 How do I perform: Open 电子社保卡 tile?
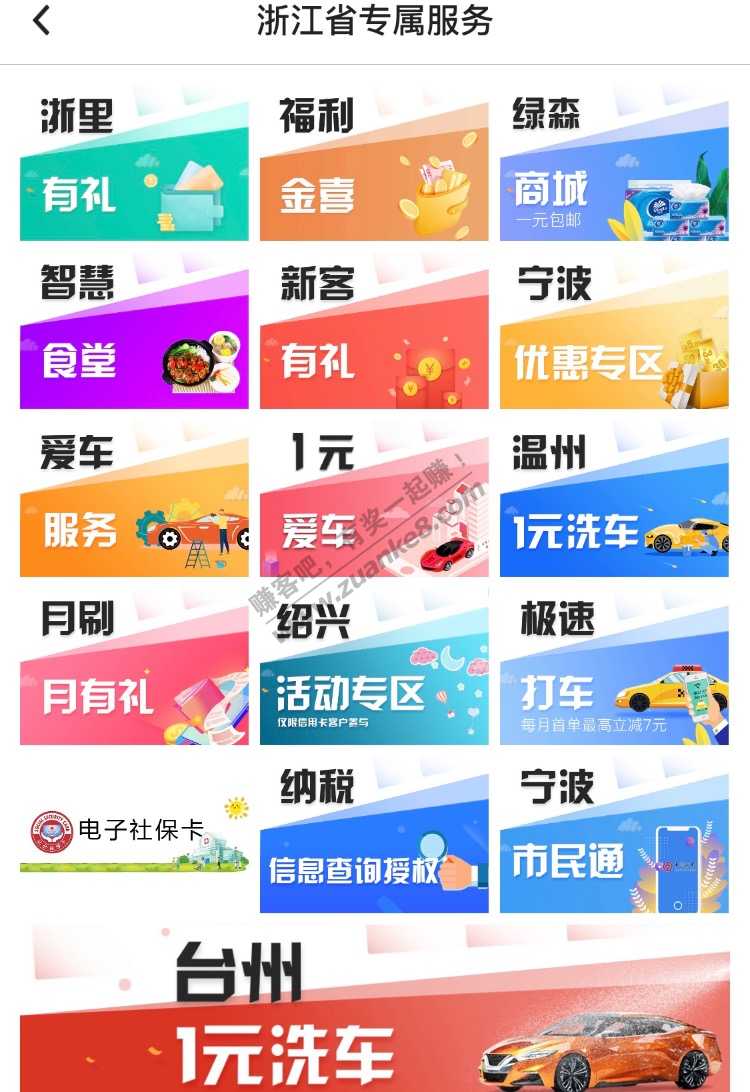click(134, 832)
